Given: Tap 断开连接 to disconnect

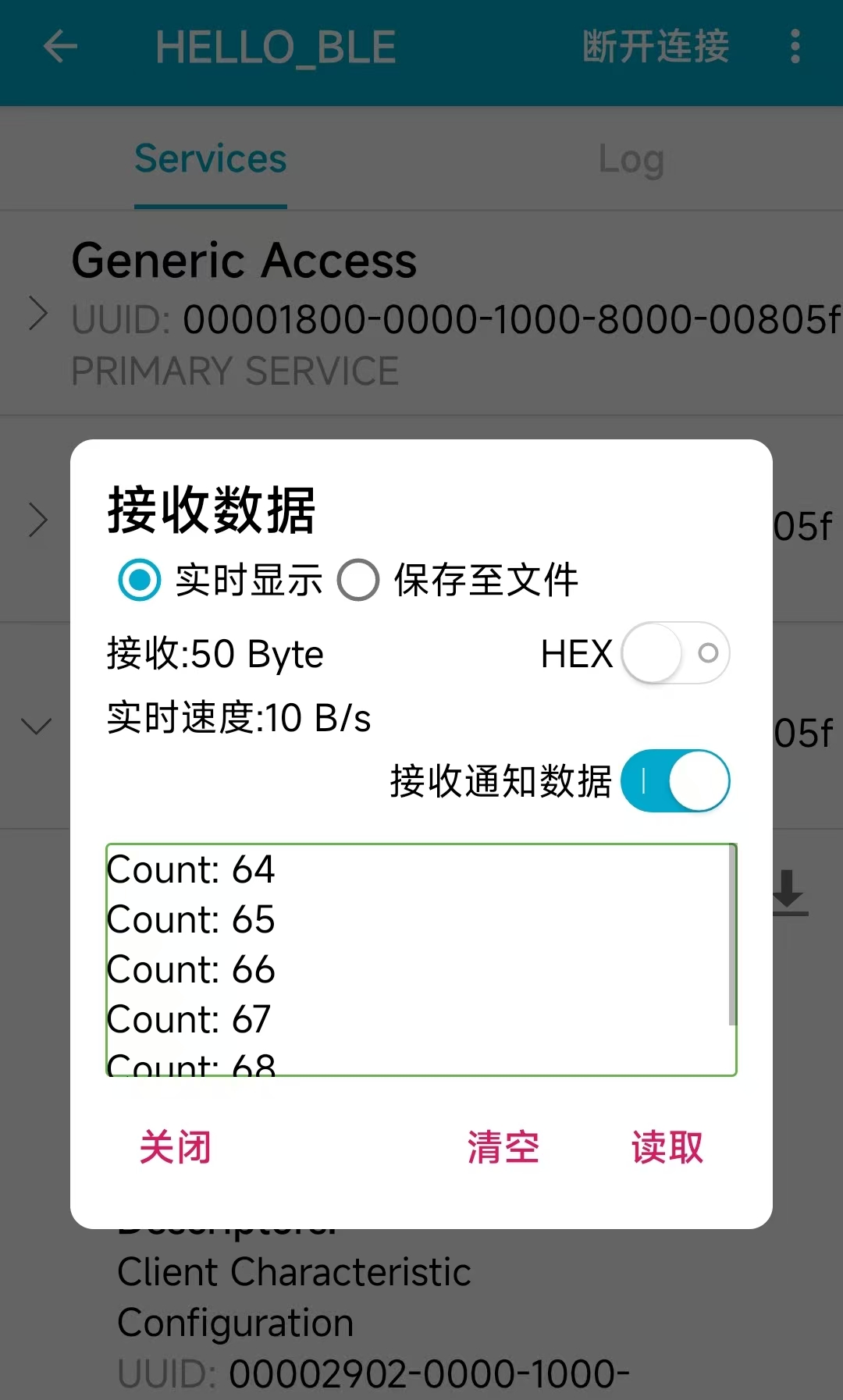Looking at the screenshot, I should (x=656, y=47).
